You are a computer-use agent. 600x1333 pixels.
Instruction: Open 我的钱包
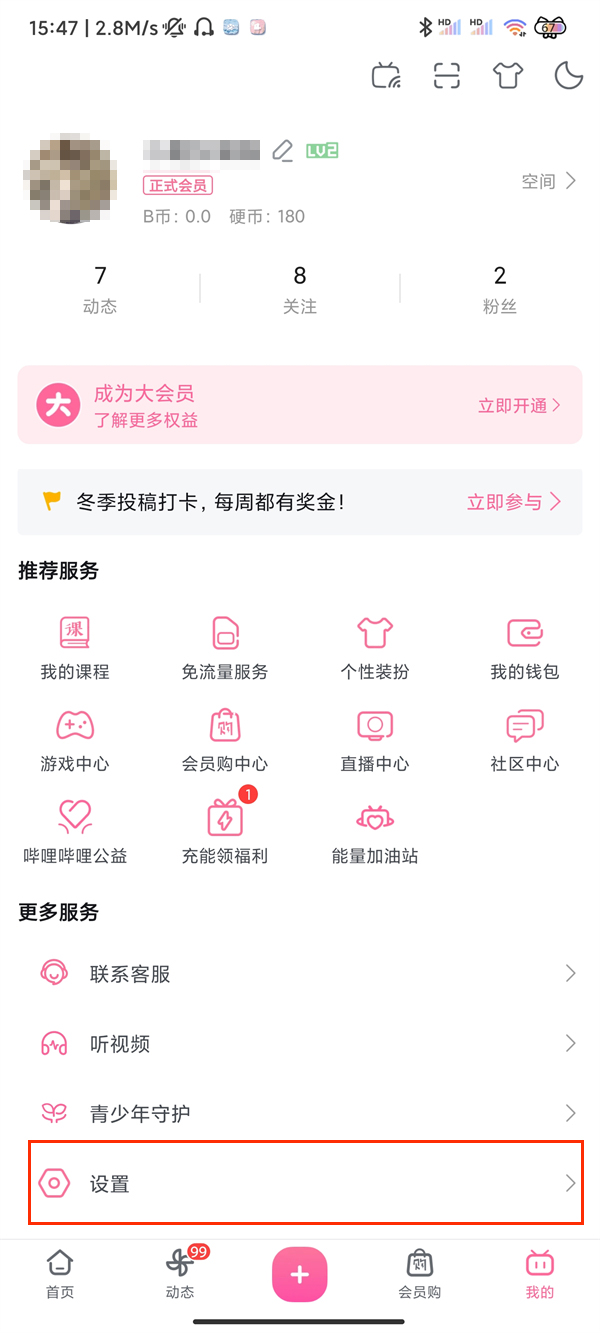coord(525,648)
